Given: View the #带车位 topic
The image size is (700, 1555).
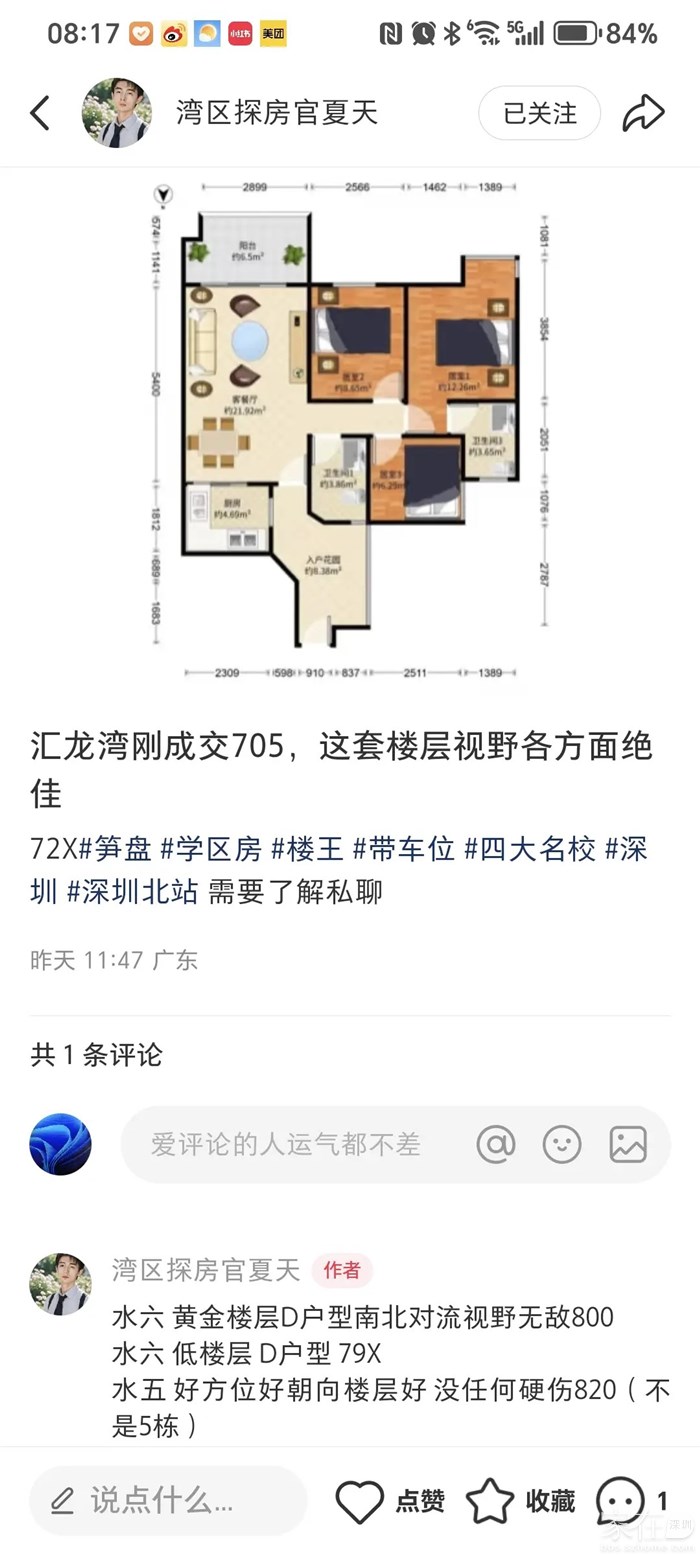Looking at the screenshot, I should tap(407, 849).
